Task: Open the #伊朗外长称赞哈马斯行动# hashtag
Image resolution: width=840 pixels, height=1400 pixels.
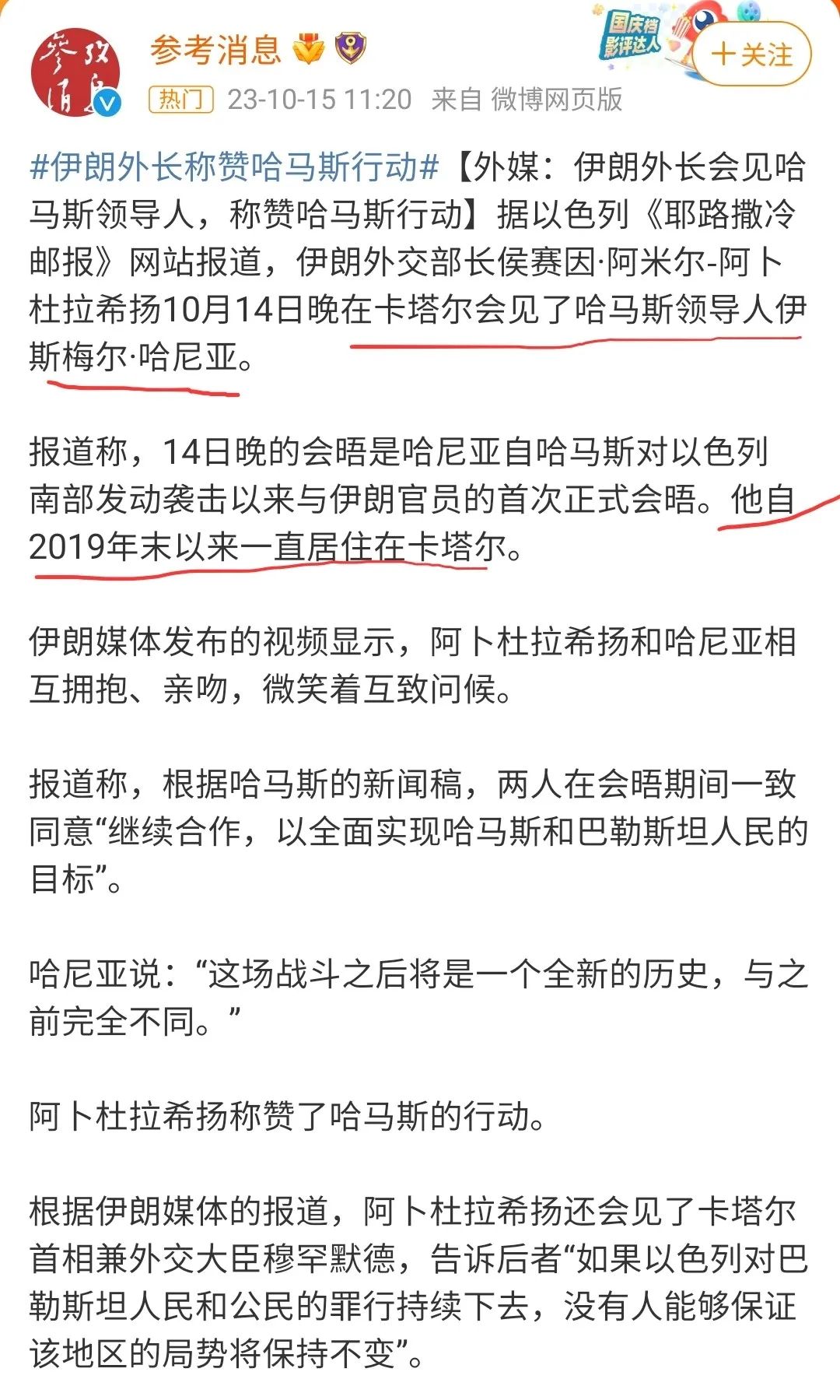Action: pyautogui.click(x=234, y=167)
